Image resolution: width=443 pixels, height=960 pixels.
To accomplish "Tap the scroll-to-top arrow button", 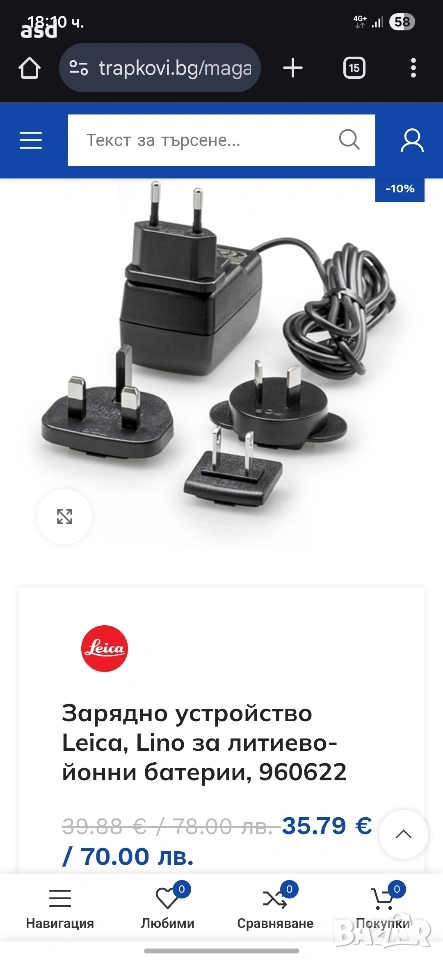I will pos(403,834).
